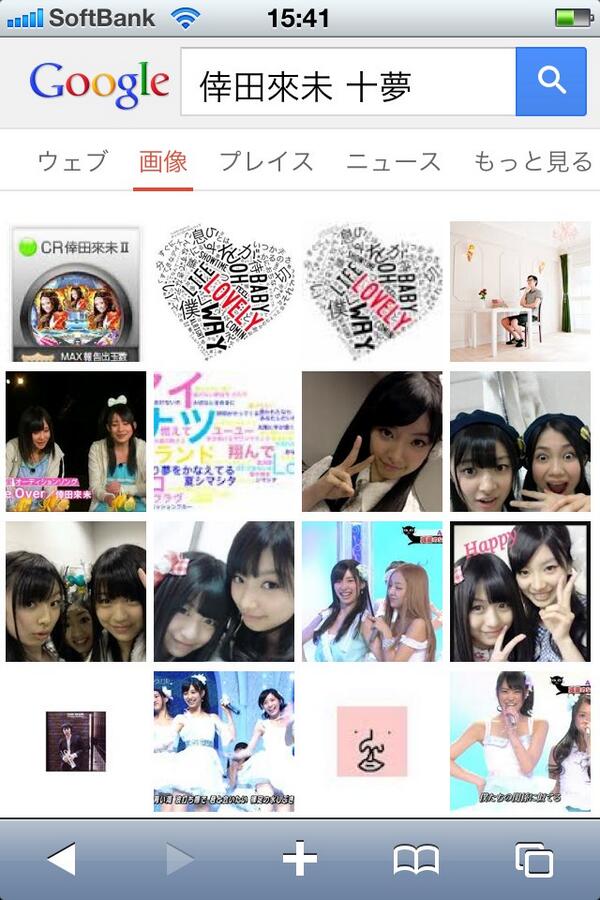This screenshot has height=900, width=600.
Task: Edit the search box text 倖田來未 十夢
Action: click(347, 83)
